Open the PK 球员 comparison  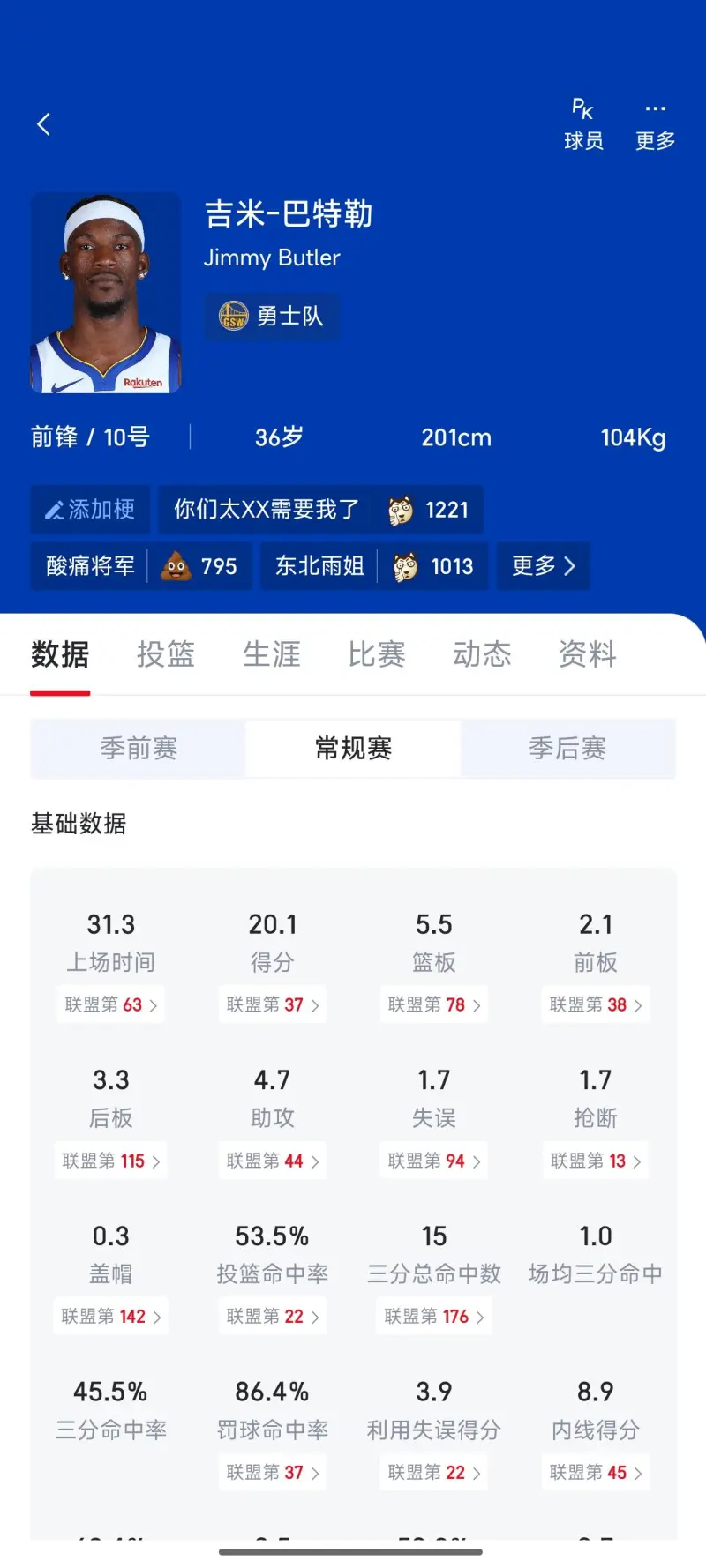[583, 124]
